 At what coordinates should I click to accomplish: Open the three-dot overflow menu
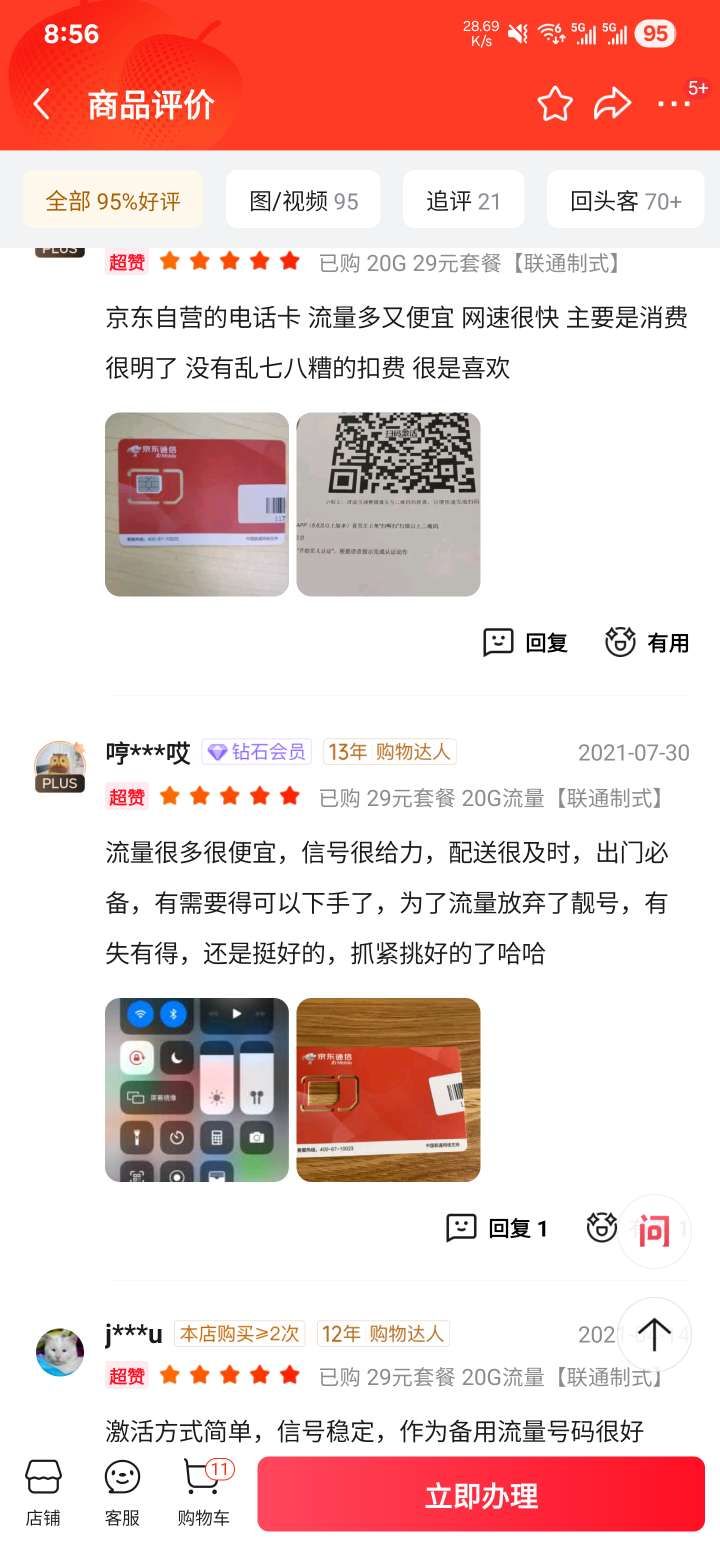[x=674, y=104]
